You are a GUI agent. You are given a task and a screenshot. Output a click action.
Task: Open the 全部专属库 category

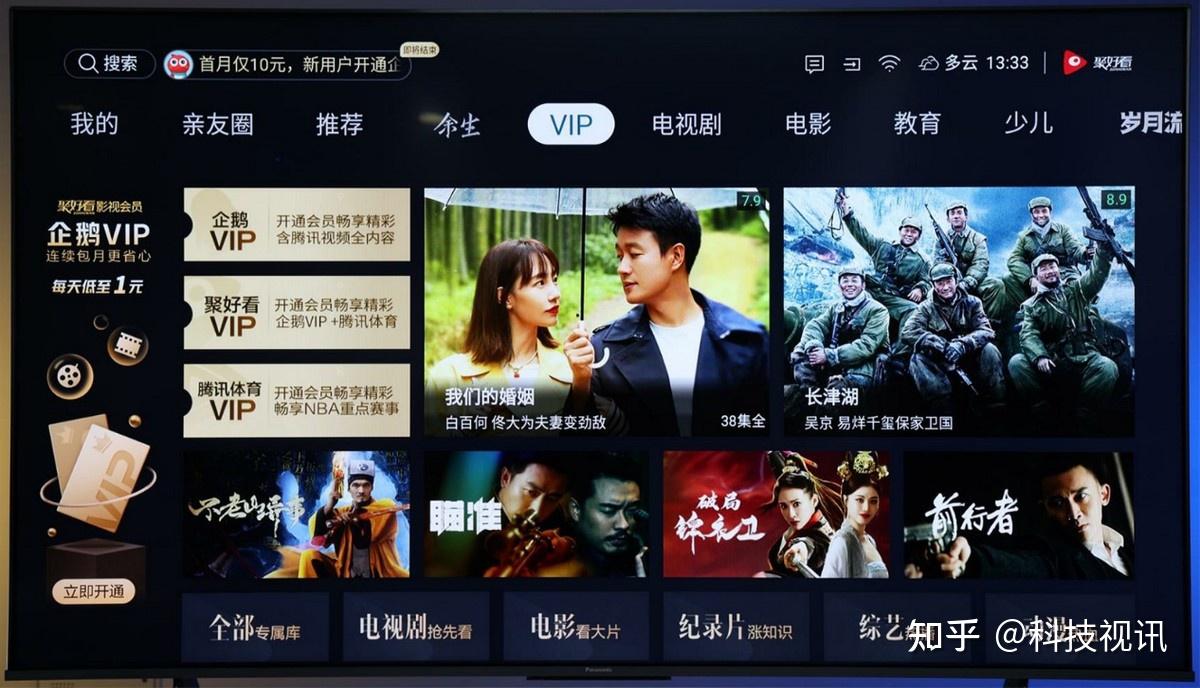[x=255, y=627]
